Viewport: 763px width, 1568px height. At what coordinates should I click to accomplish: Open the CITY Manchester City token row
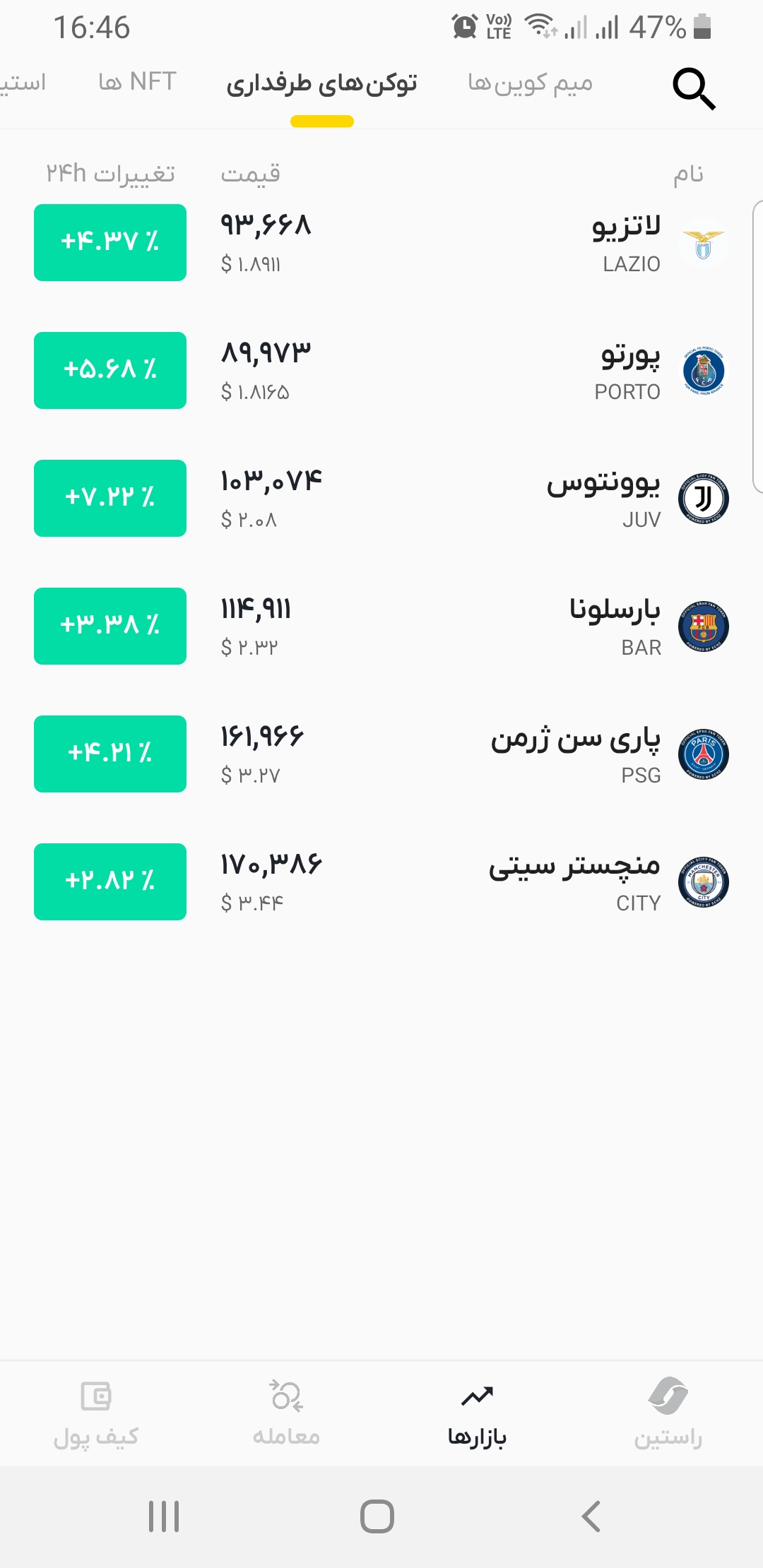(381, 882)
